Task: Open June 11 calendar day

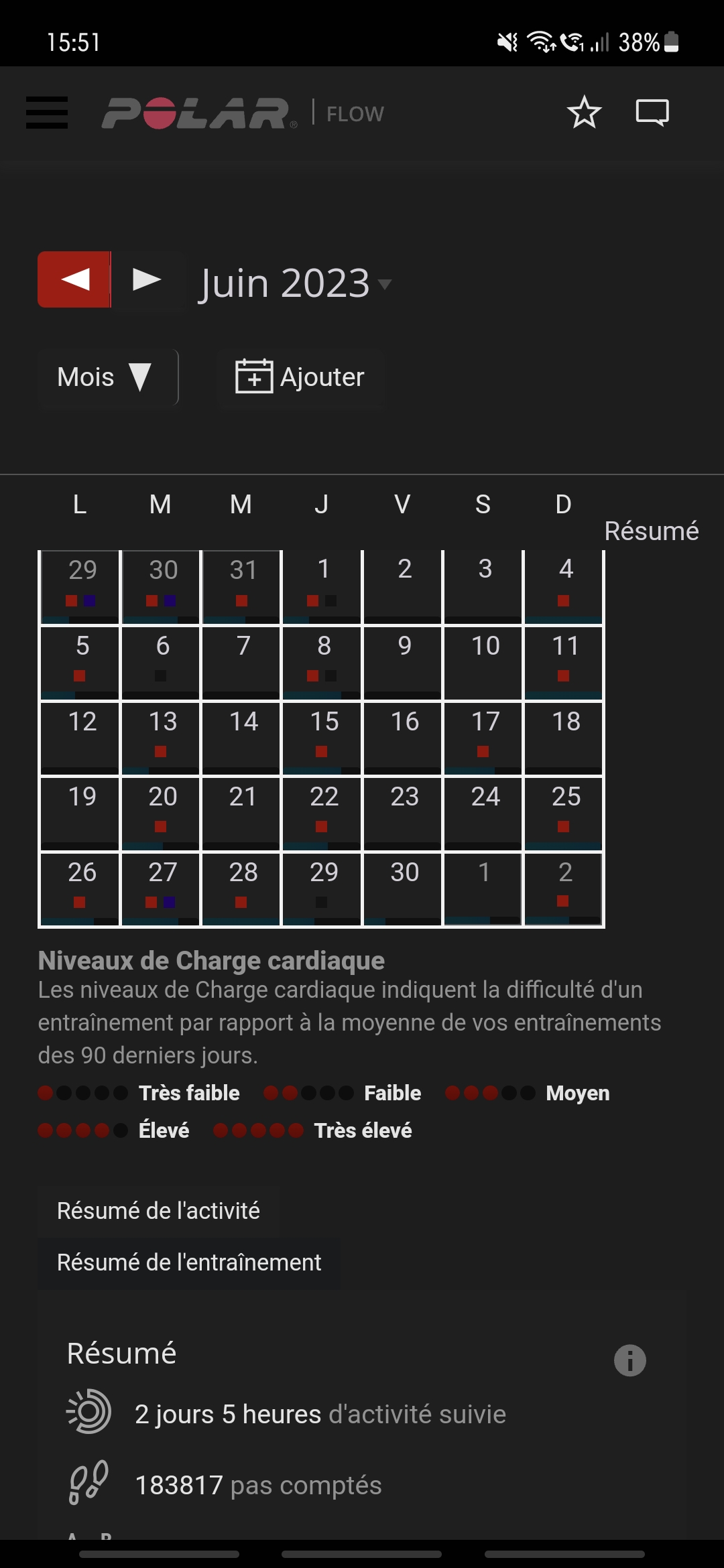Action: point(564,662)
